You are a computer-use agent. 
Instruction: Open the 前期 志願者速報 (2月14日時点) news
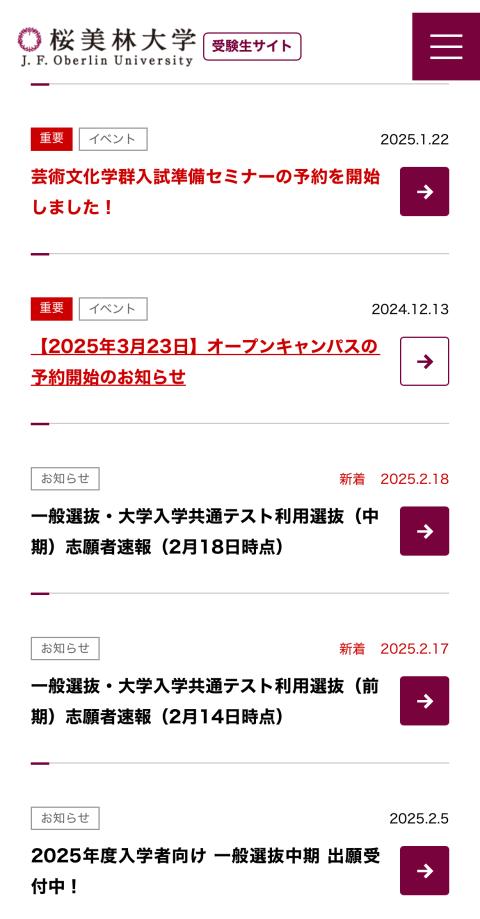click(x=205, y=702)
